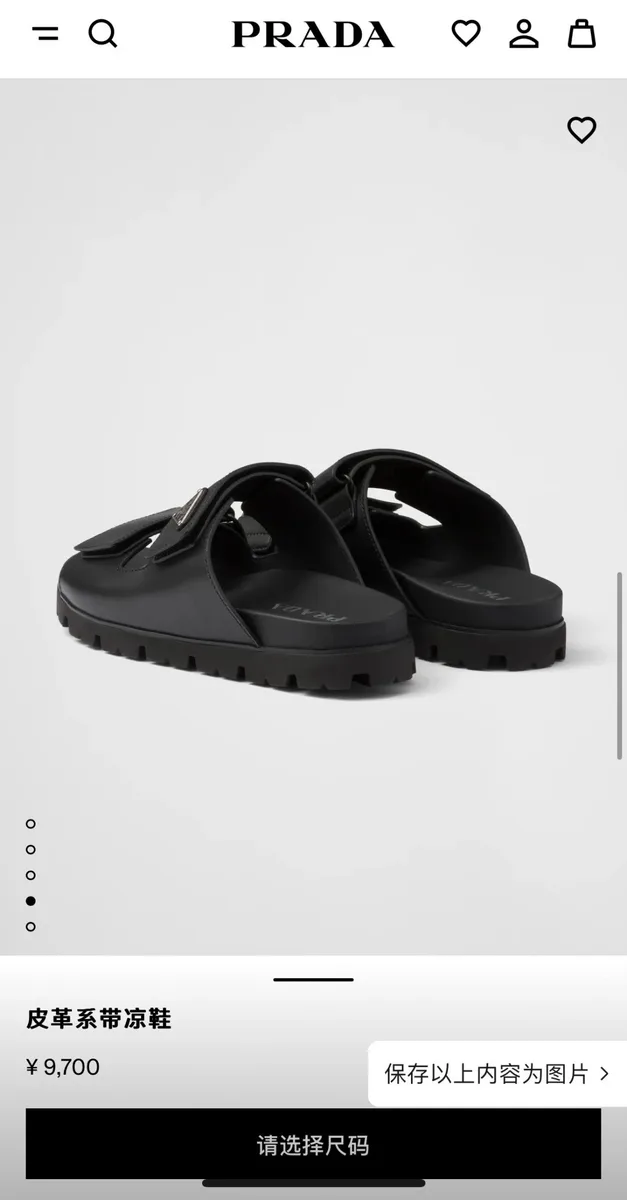Open the search icon

[x=103, y=34]
